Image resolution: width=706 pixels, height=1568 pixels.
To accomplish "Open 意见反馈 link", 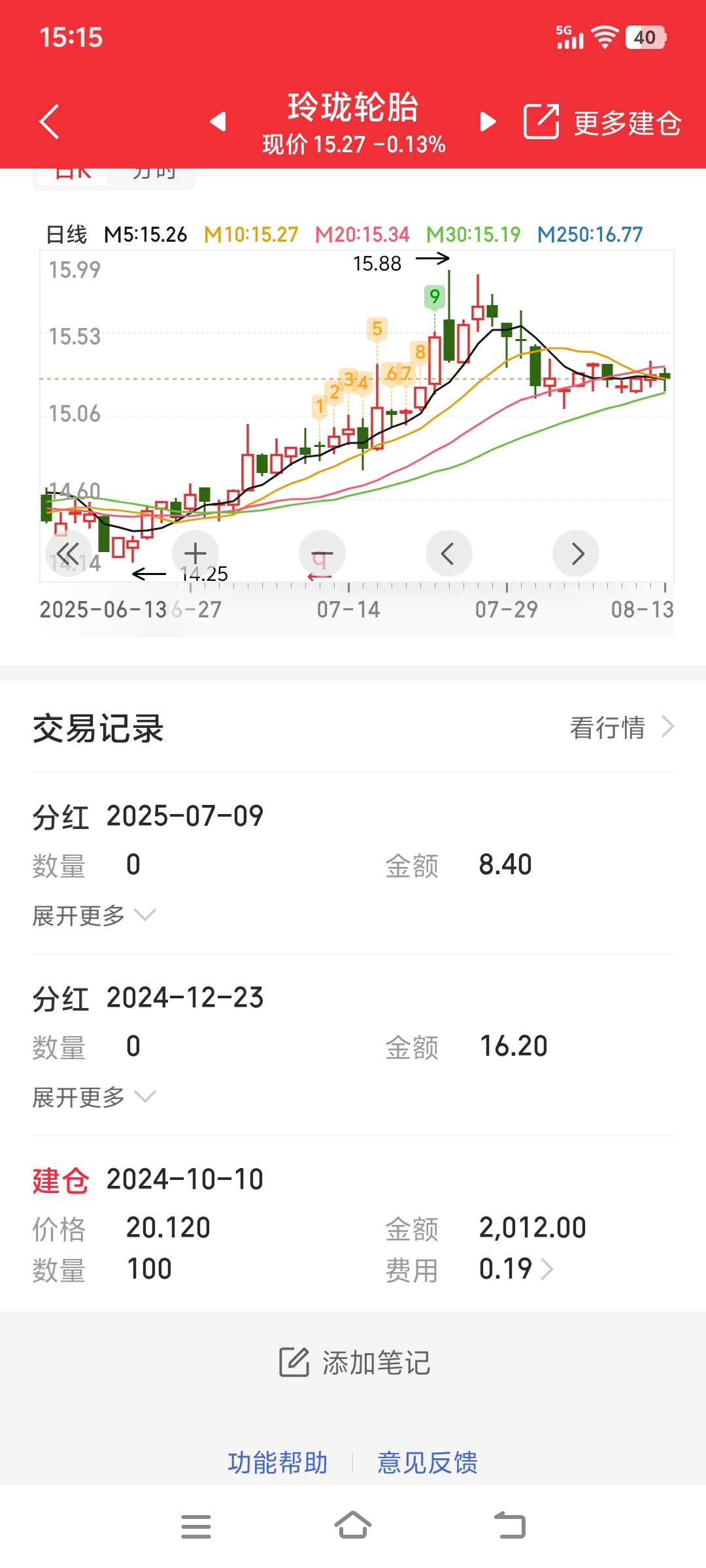I will [428, 1462].
